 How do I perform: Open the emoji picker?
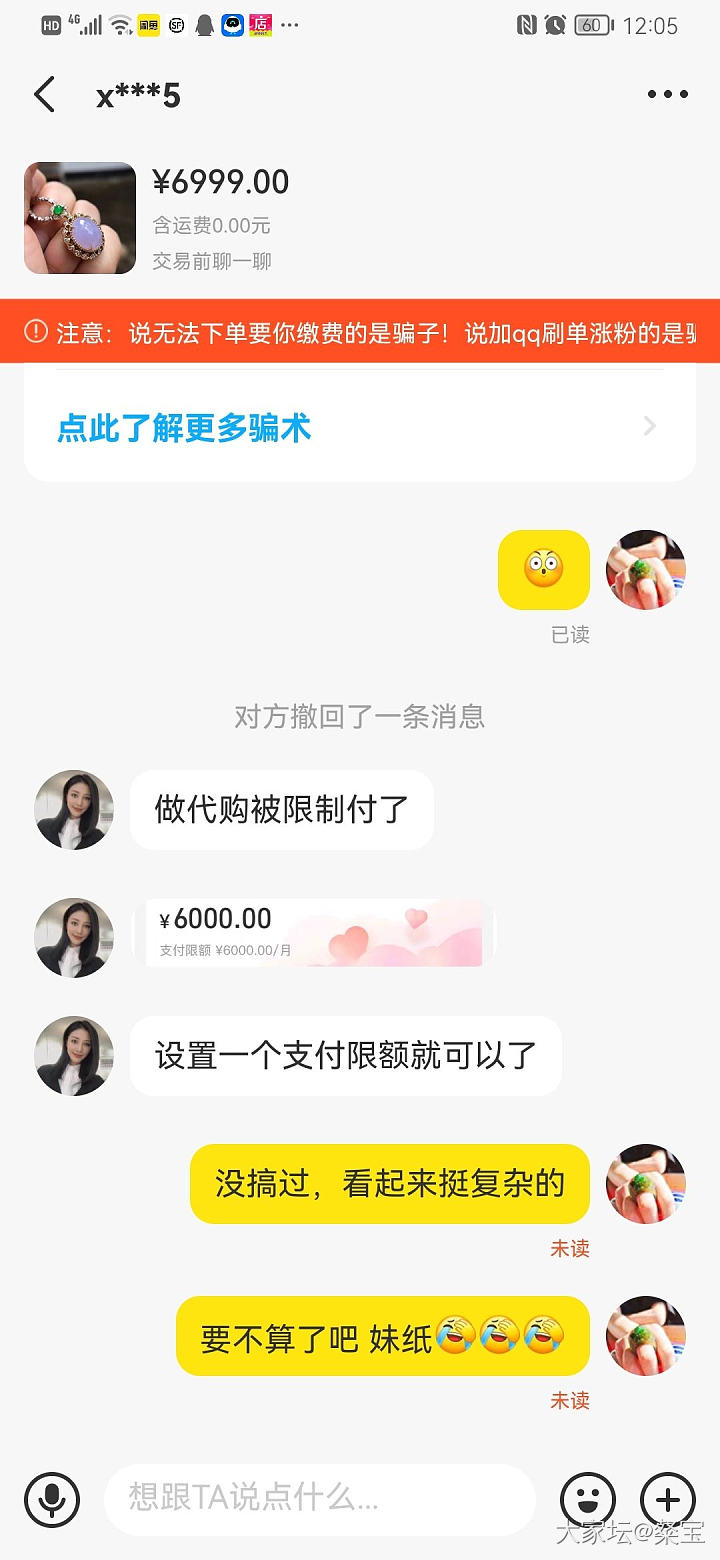click(x=588, y=1499)
